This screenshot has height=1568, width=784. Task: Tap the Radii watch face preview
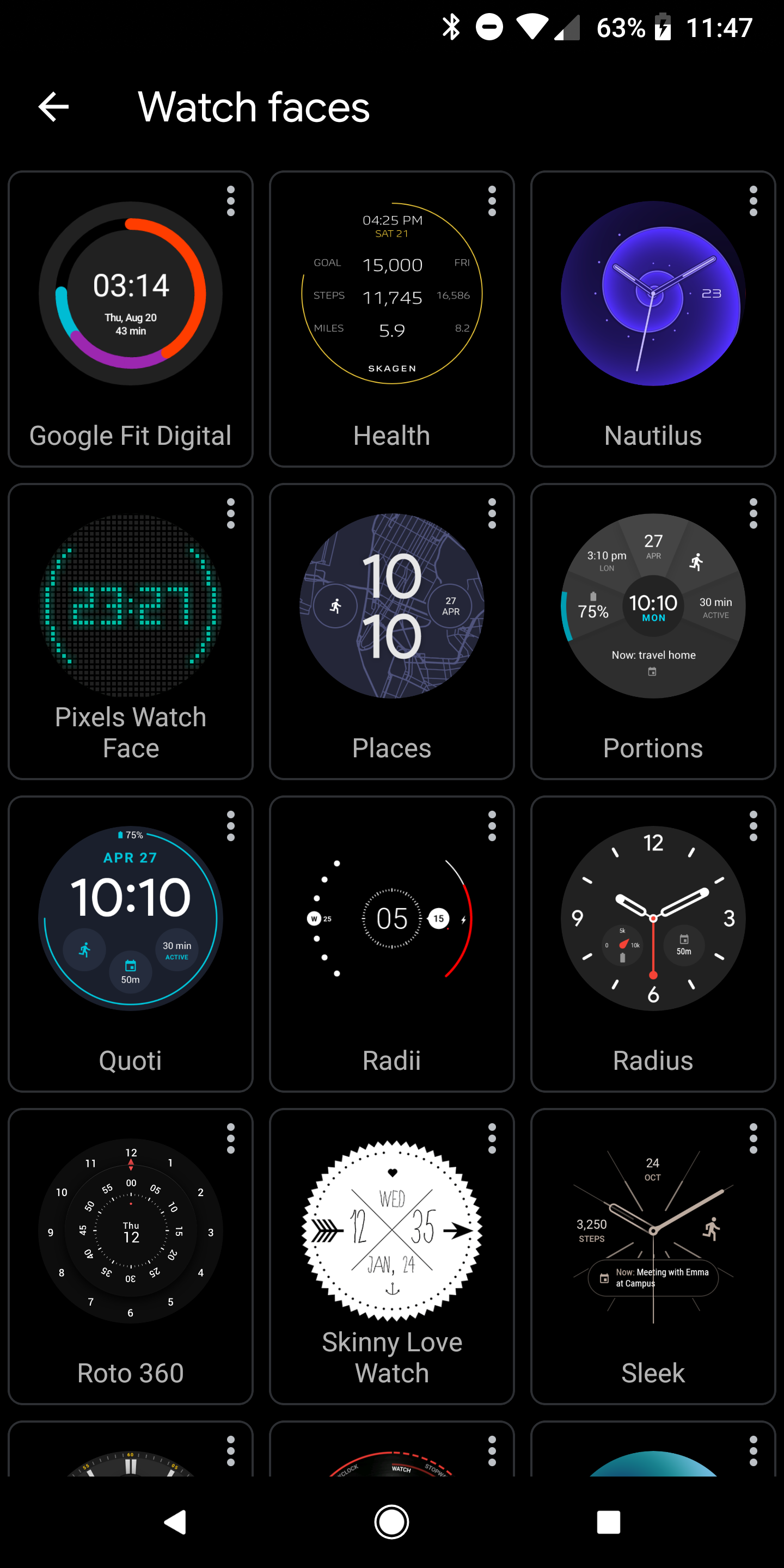[391, 919]
